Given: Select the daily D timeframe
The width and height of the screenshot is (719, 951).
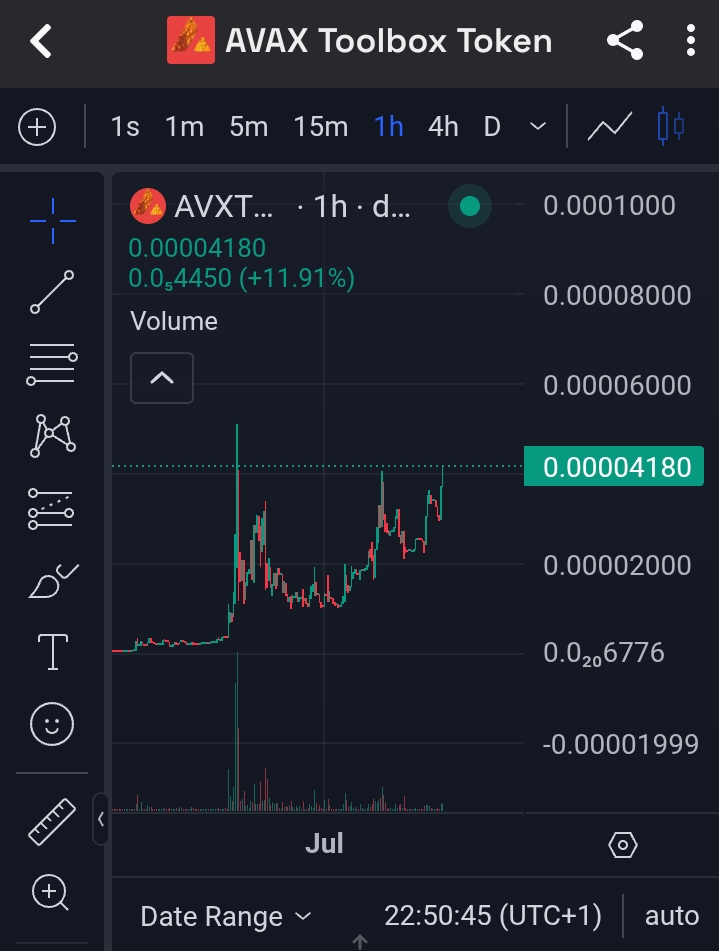Looking at the screenshot, I should click(x=492, y=127).
